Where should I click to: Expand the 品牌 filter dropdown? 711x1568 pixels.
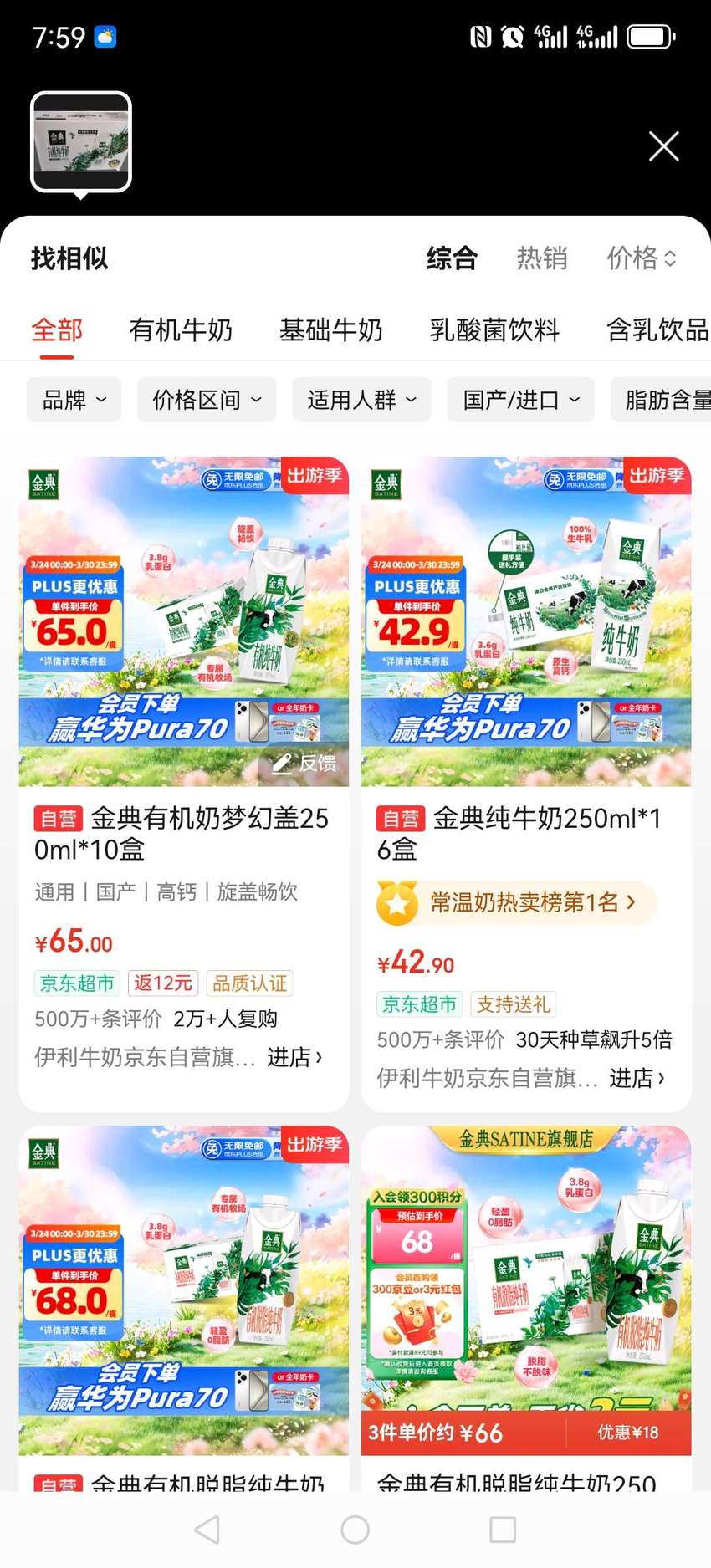pos(74,400)
